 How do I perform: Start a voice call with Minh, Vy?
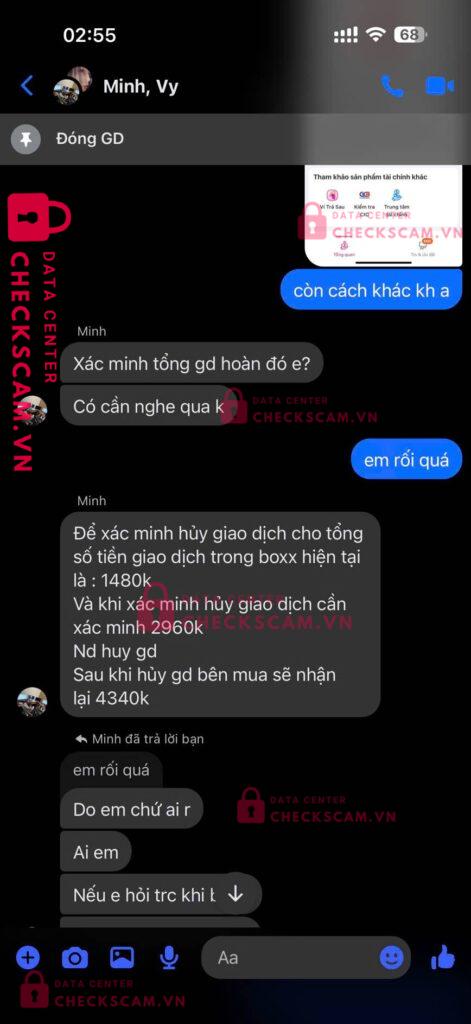tap(392, 86)
